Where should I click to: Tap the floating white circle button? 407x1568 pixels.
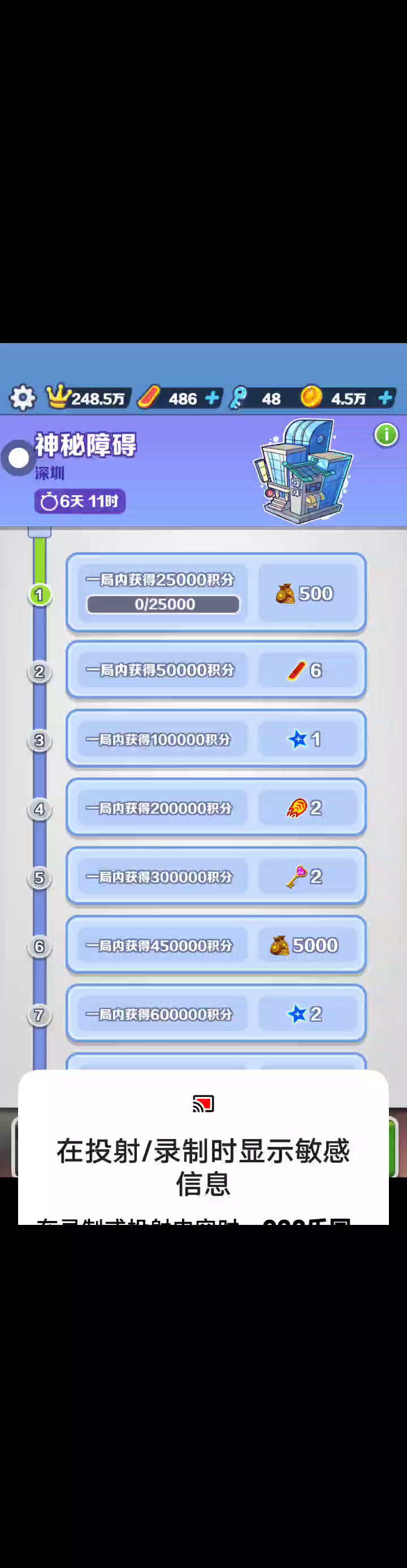19,458
